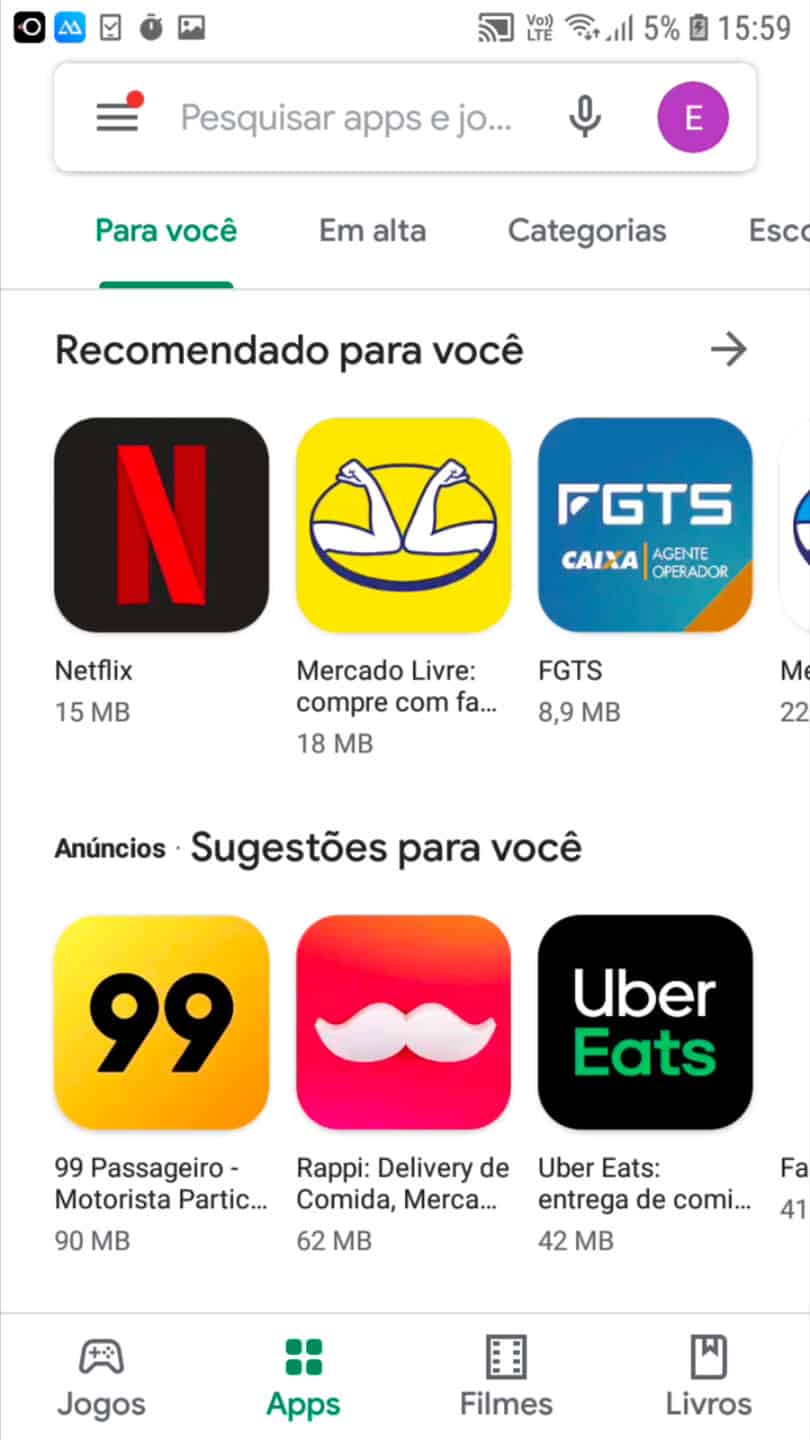Image resolution: width=810 pixels, height=1440 pixels.
Task: Switch to the Categorias tab
Action: click(587, 231)
